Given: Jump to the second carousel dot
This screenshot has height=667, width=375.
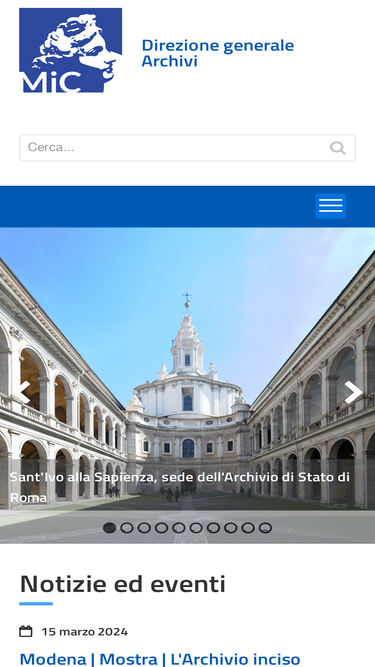Looking at the screenshot, I should [x=127, y=528].
